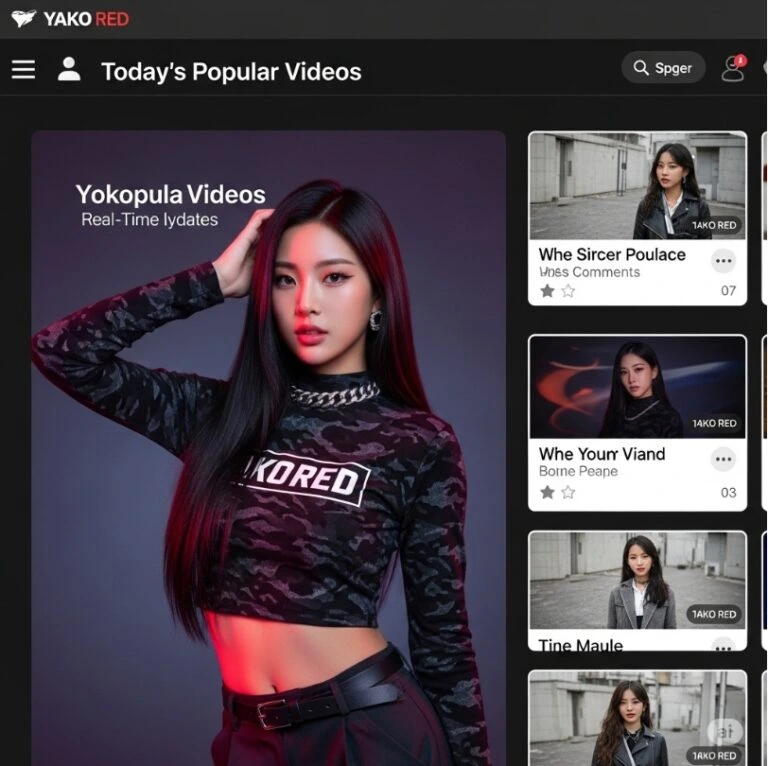Screen dimensions: 768x766
Task: Tap the outline star under Whe Sircer Poulace
Action: pyautogui.click(x=568, y=291)
